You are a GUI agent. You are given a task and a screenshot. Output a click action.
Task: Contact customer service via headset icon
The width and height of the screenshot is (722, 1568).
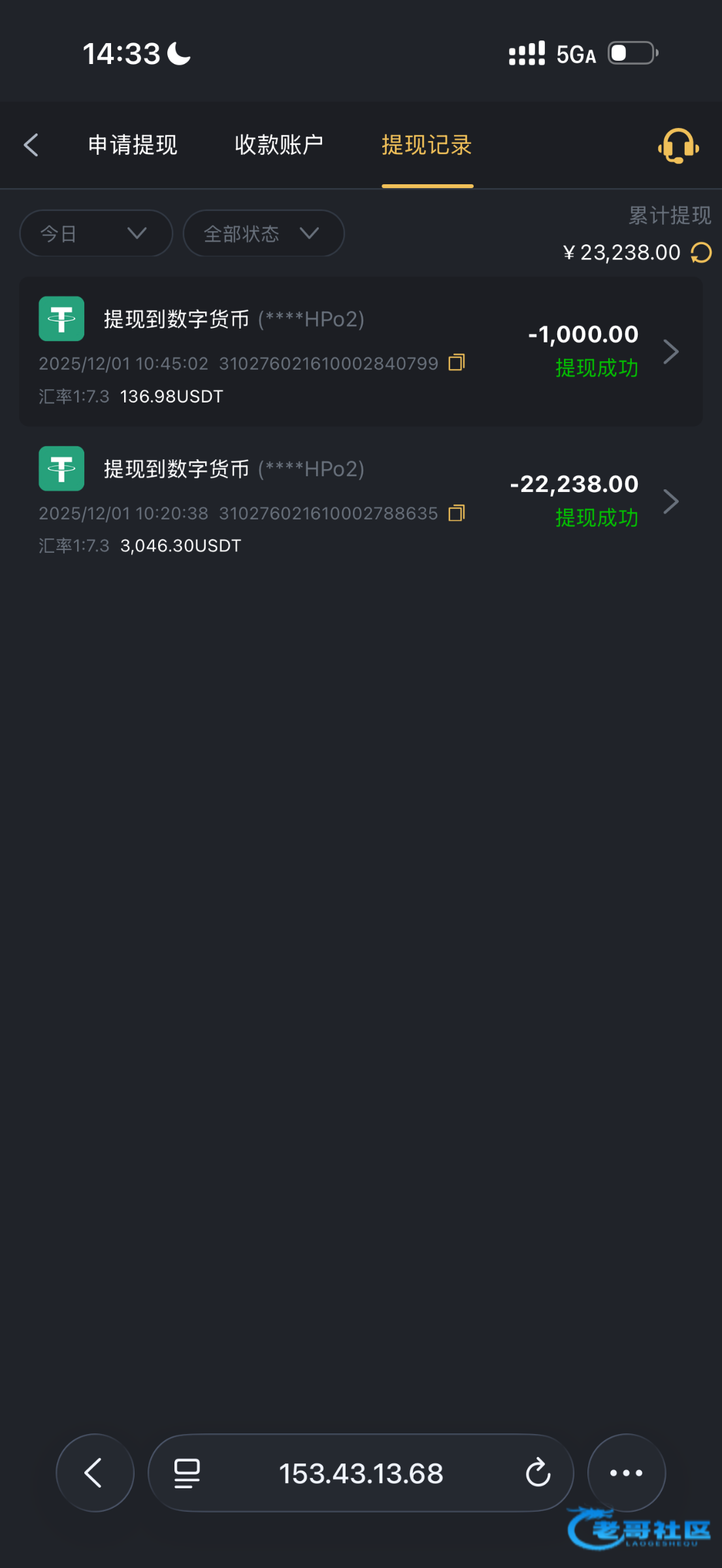coord(678,145)
